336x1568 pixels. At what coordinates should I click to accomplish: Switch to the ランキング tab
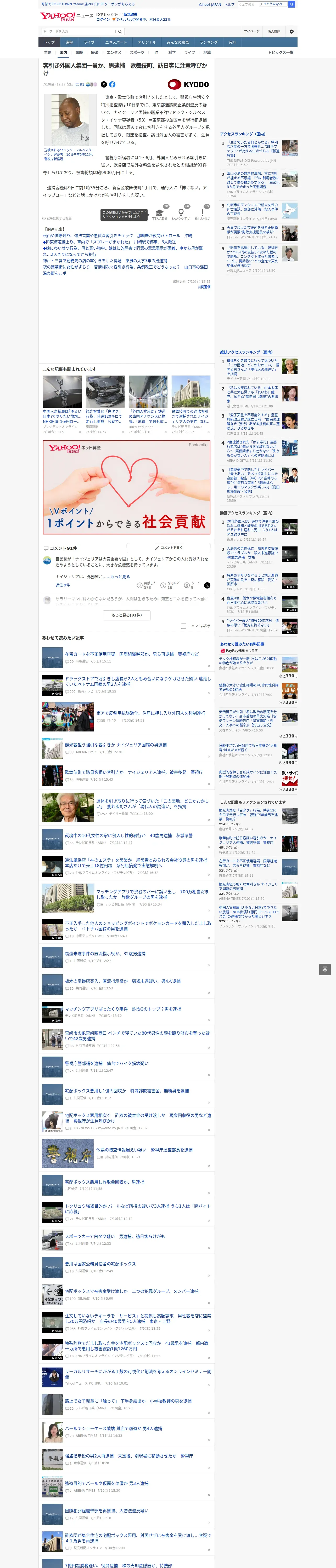[209, 43]
